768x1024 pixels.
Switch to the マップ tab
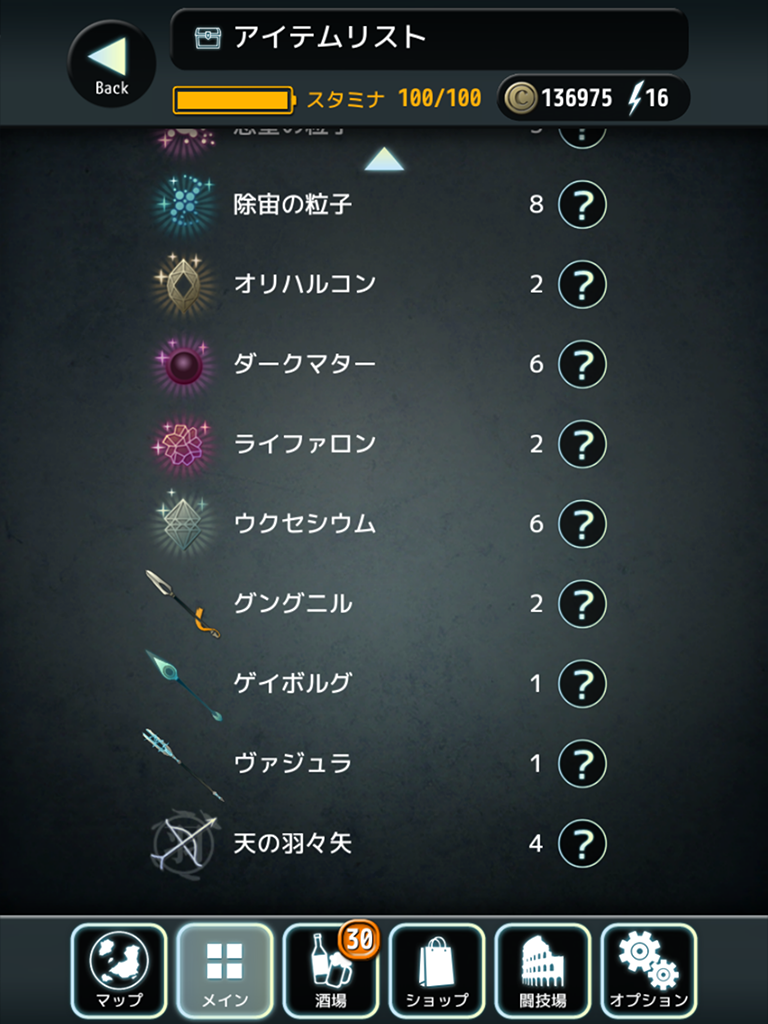[x=119, y=970]
